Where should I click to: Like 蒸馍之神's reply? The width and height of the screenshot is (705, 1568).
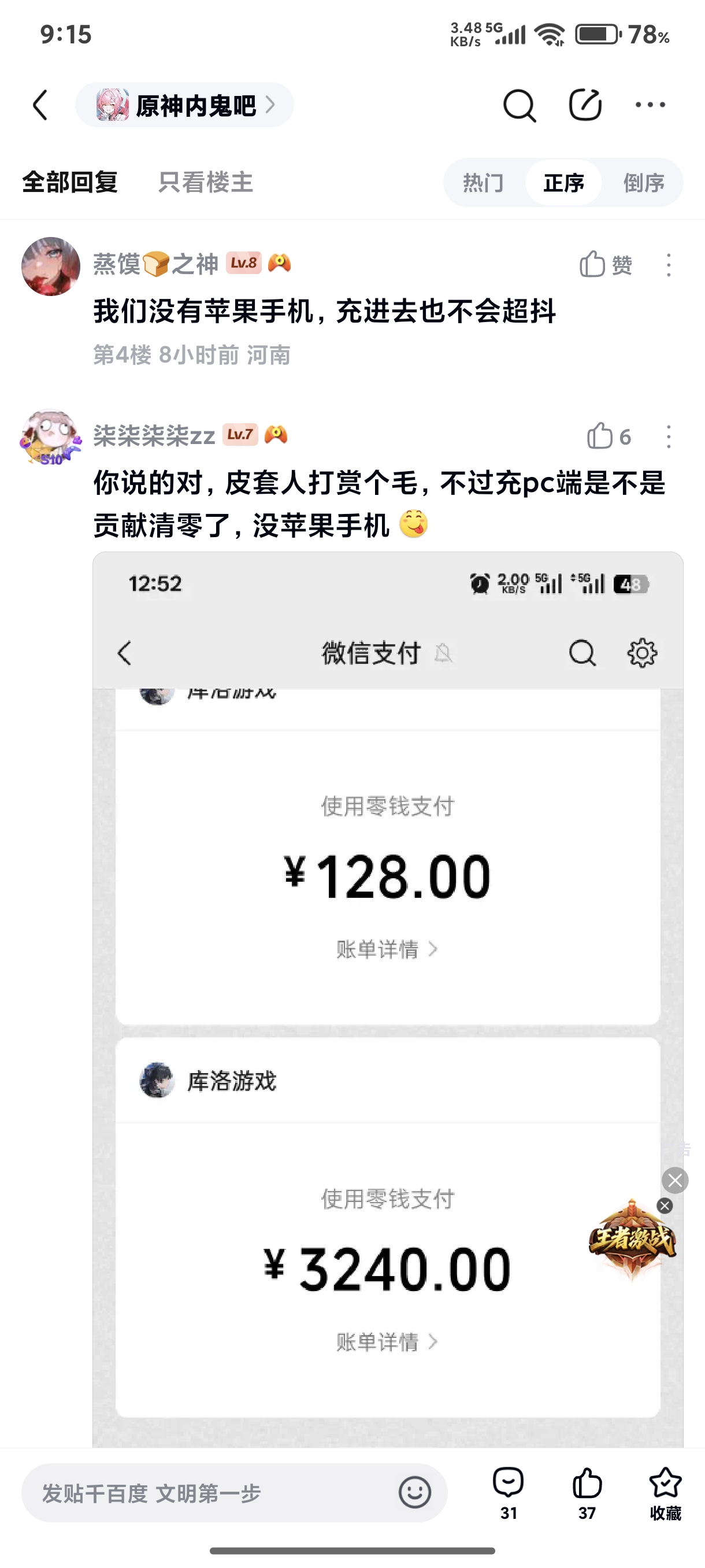click(604, 265)
